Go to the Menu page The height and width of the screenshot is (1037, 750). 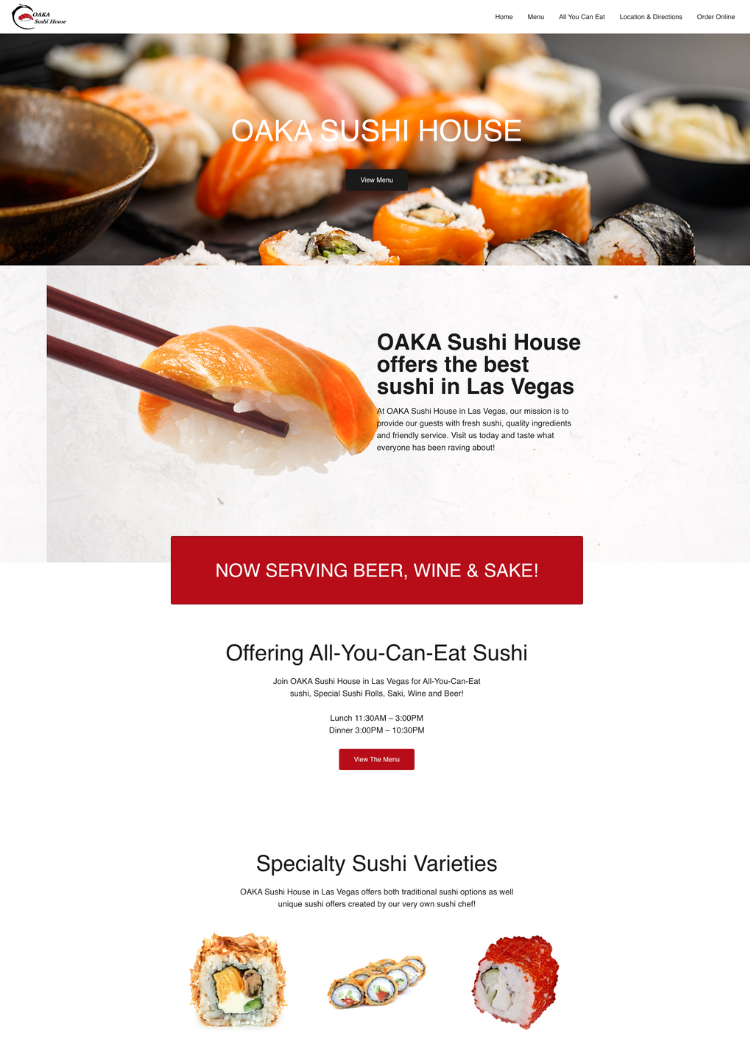tap(536, 17)
